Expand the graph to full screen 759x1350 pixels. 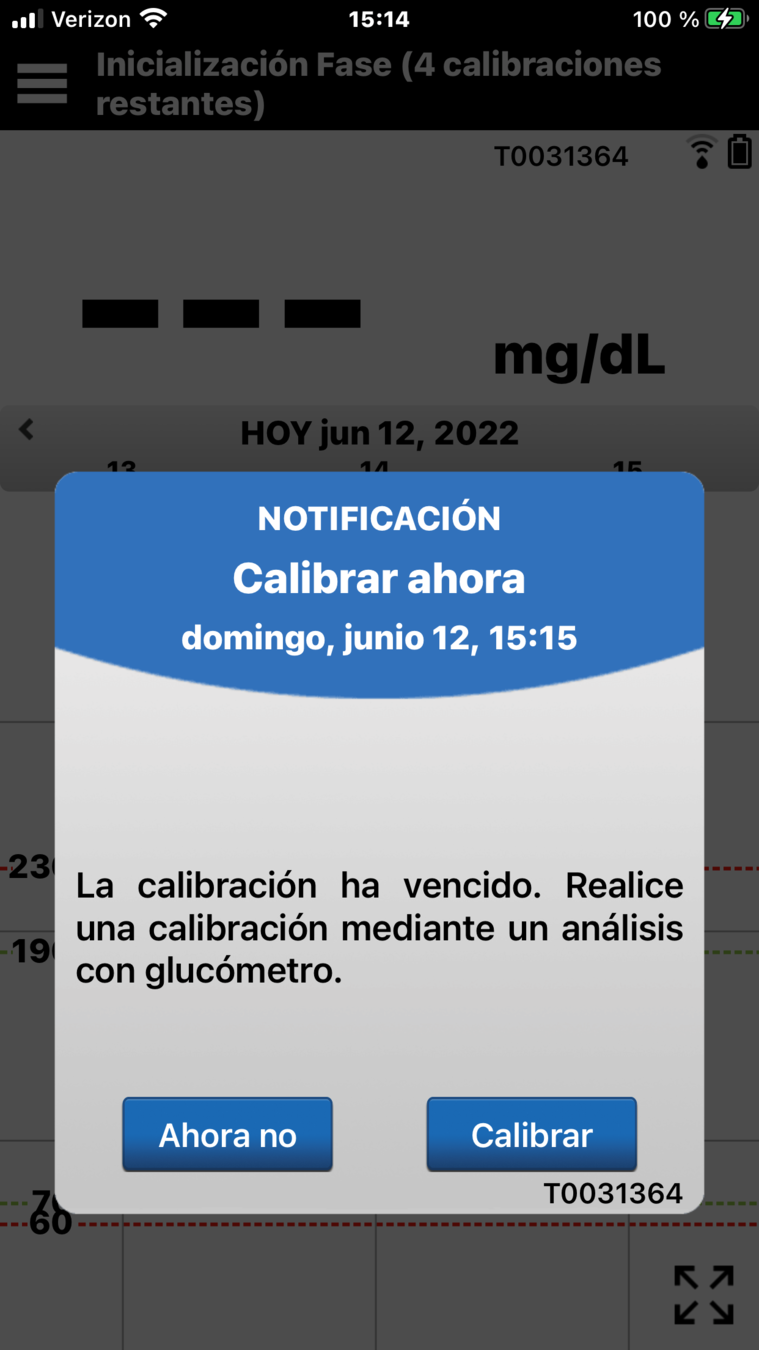click(703, 1294)
